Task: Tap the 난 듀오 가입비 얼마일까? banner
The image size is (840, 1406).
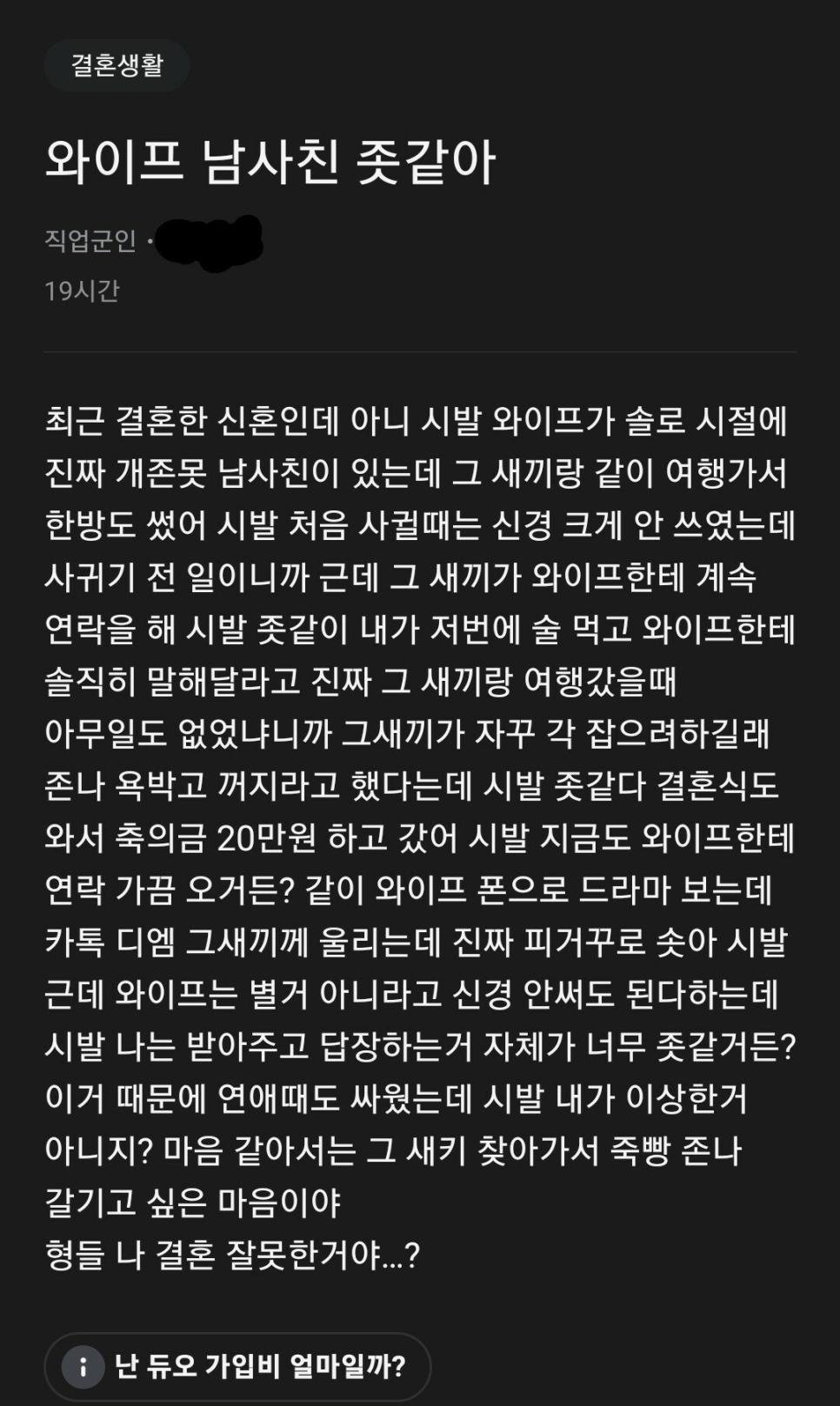Action: (238, 1366)
